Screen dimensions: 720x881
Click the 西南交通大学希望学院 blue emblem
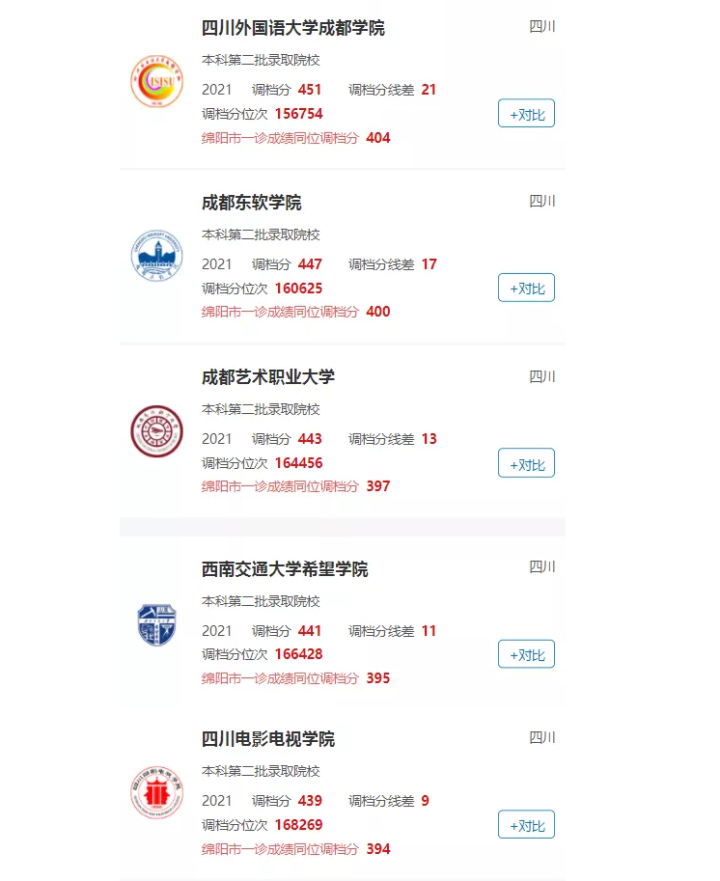tap(156, 625)
